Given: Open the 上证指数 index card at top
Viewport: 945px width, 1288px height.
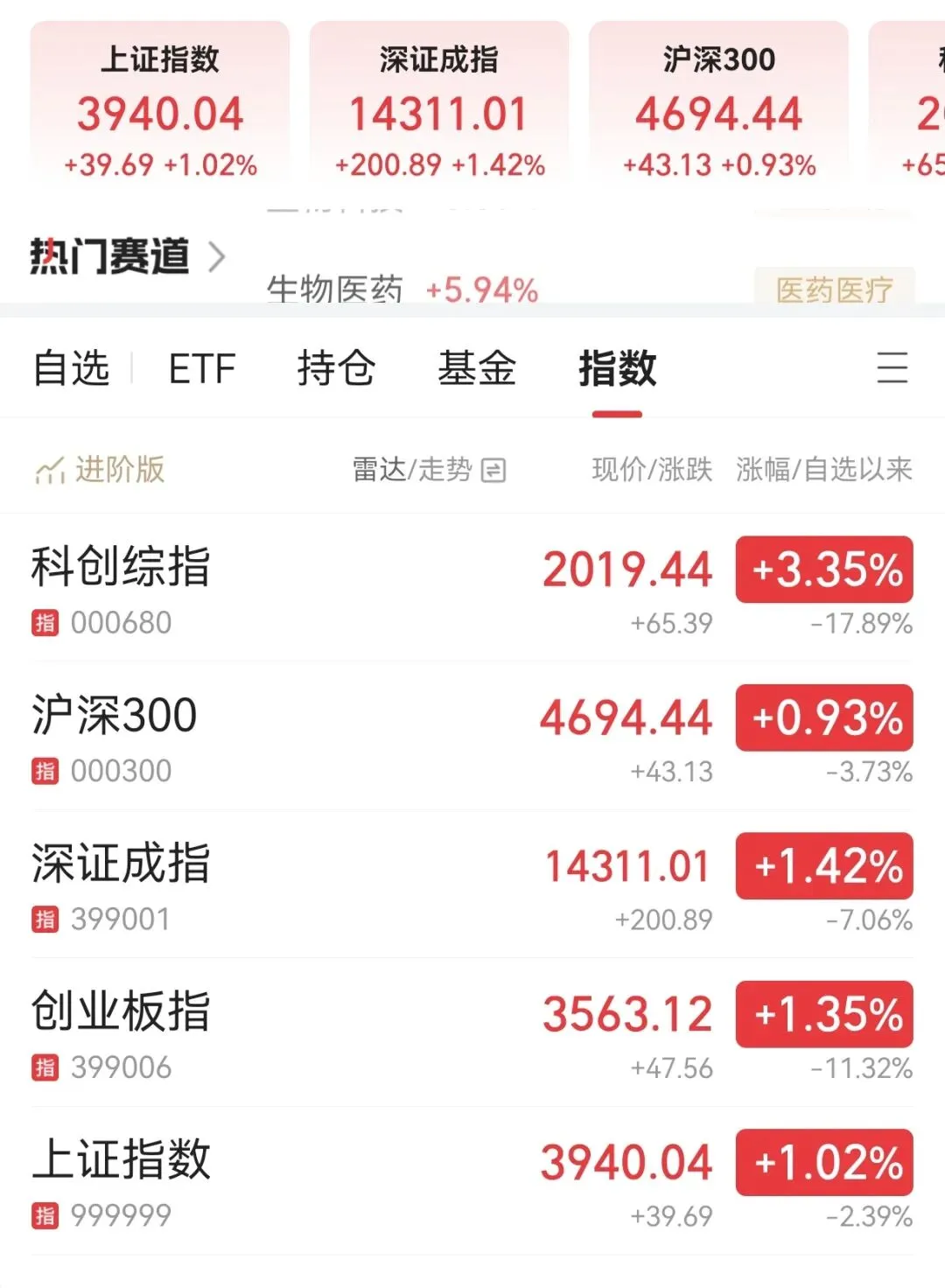Looking at the screenshot, I should (160, 105).
